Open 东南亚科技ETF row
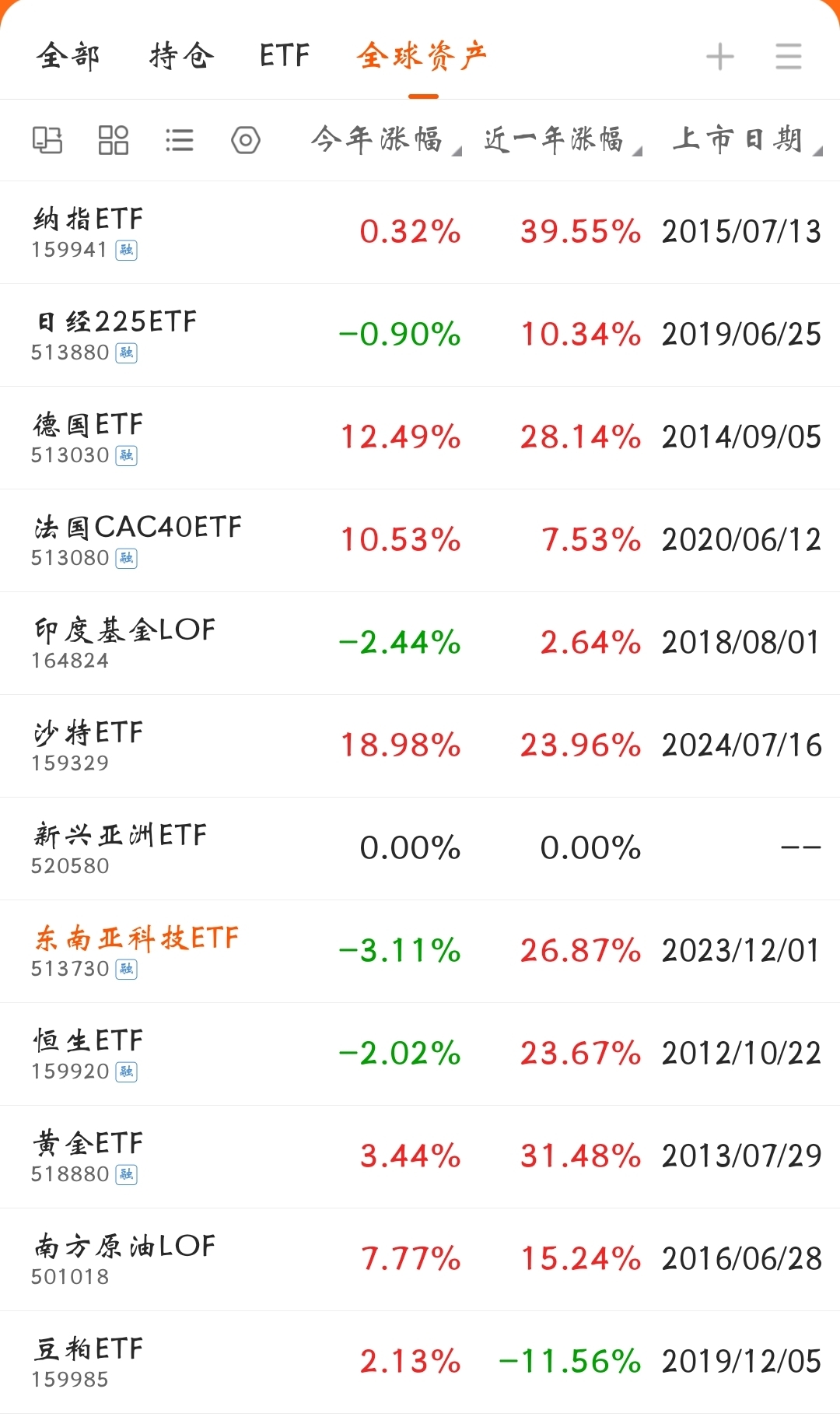This screenshot has height=1424, width=840. tap(137, 951)
